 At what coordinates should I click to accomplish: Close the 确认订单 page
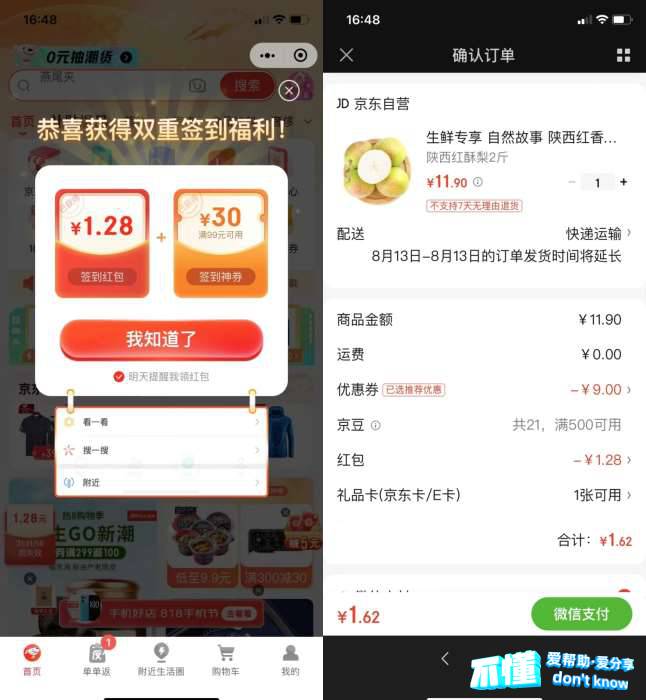pos(346,55)
